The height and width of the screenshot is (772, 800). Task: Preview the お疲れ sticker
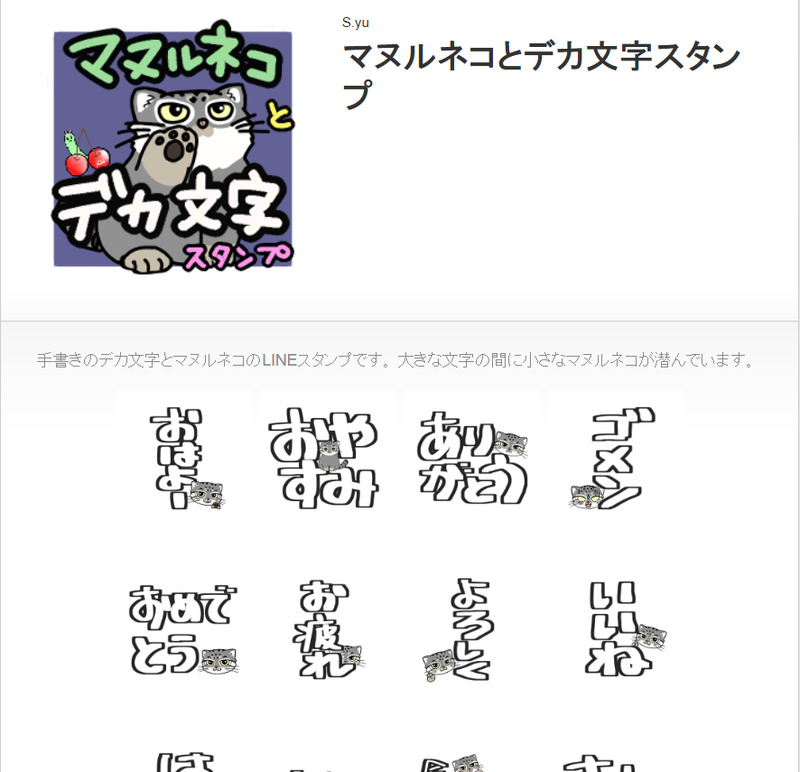(x=328, y=630)
